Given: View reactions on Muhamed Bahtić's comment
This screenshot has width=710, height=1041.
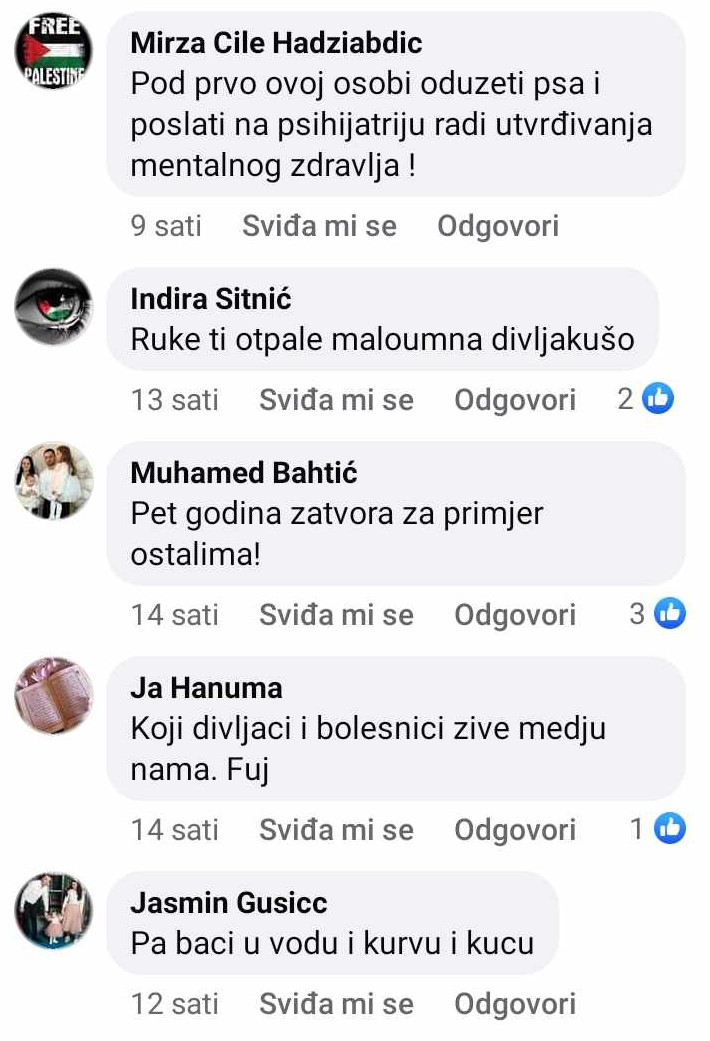Looking at the screenshot, I should tap(658, 614).
